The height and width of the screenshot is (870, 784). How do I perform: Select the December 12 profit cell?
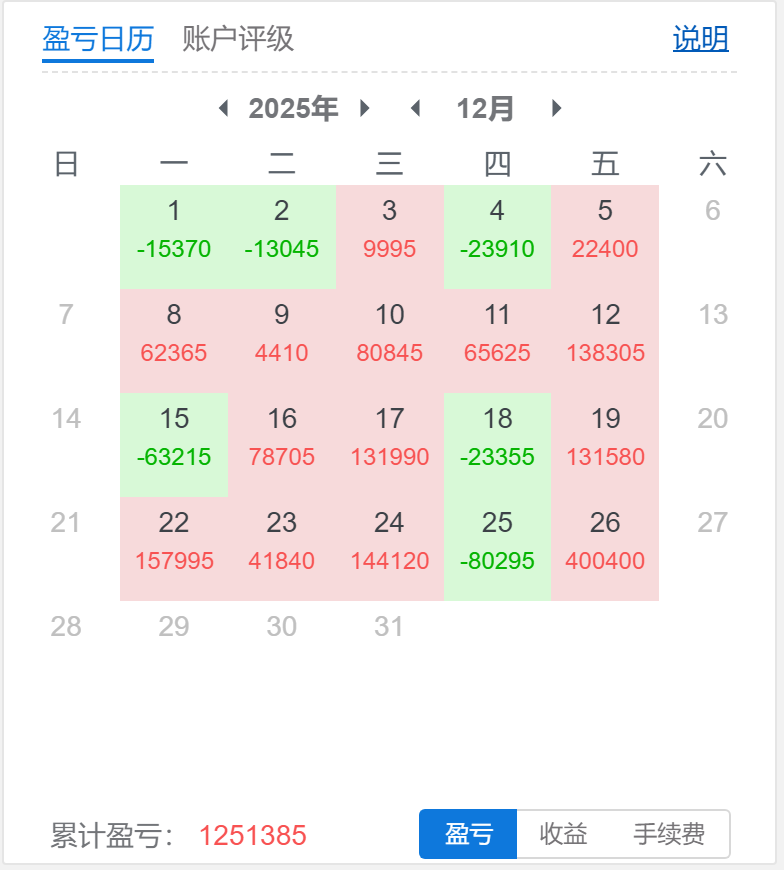pos(605,333)
